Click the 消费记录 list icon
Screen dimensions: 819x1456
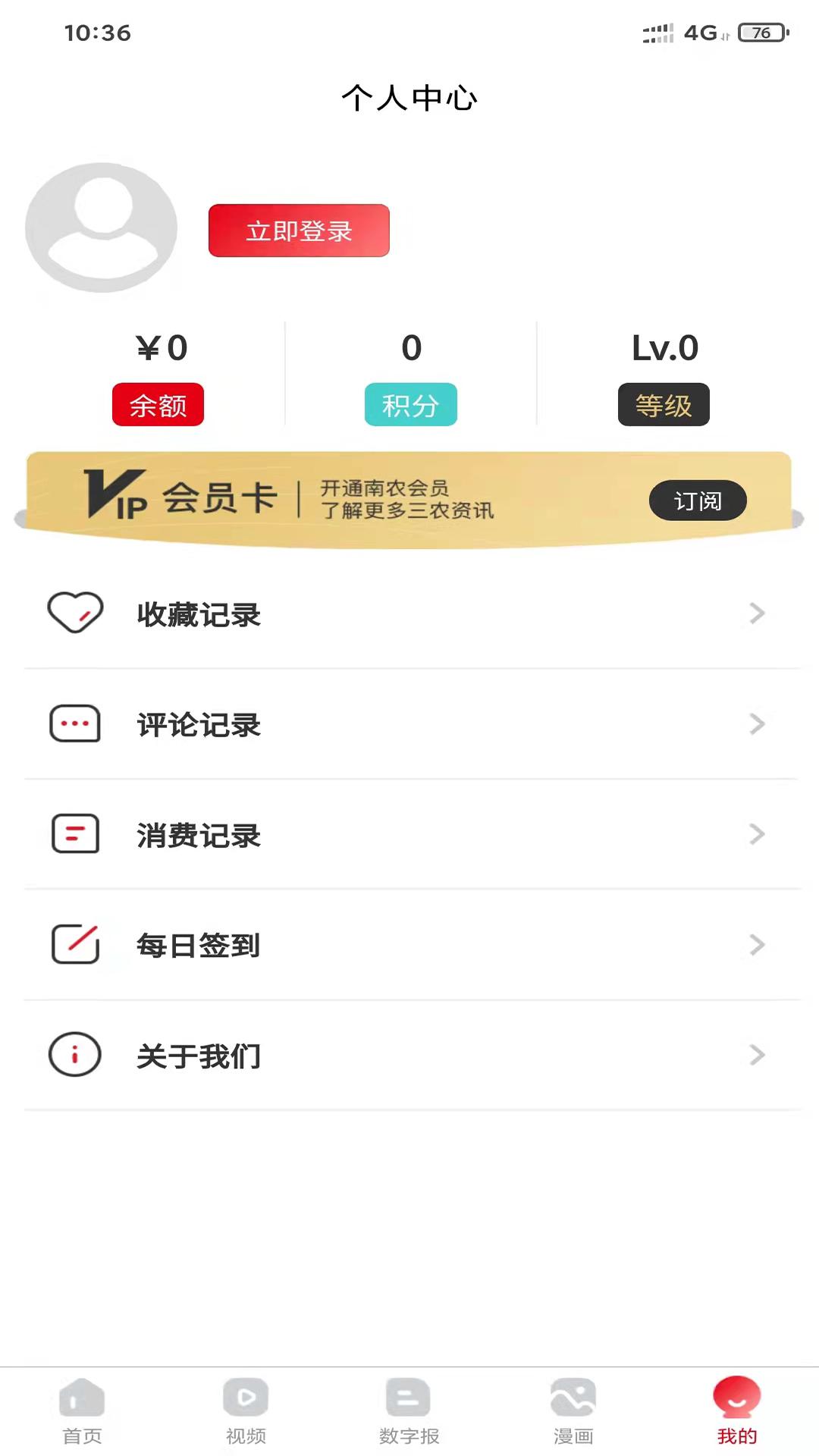(74, 834)
